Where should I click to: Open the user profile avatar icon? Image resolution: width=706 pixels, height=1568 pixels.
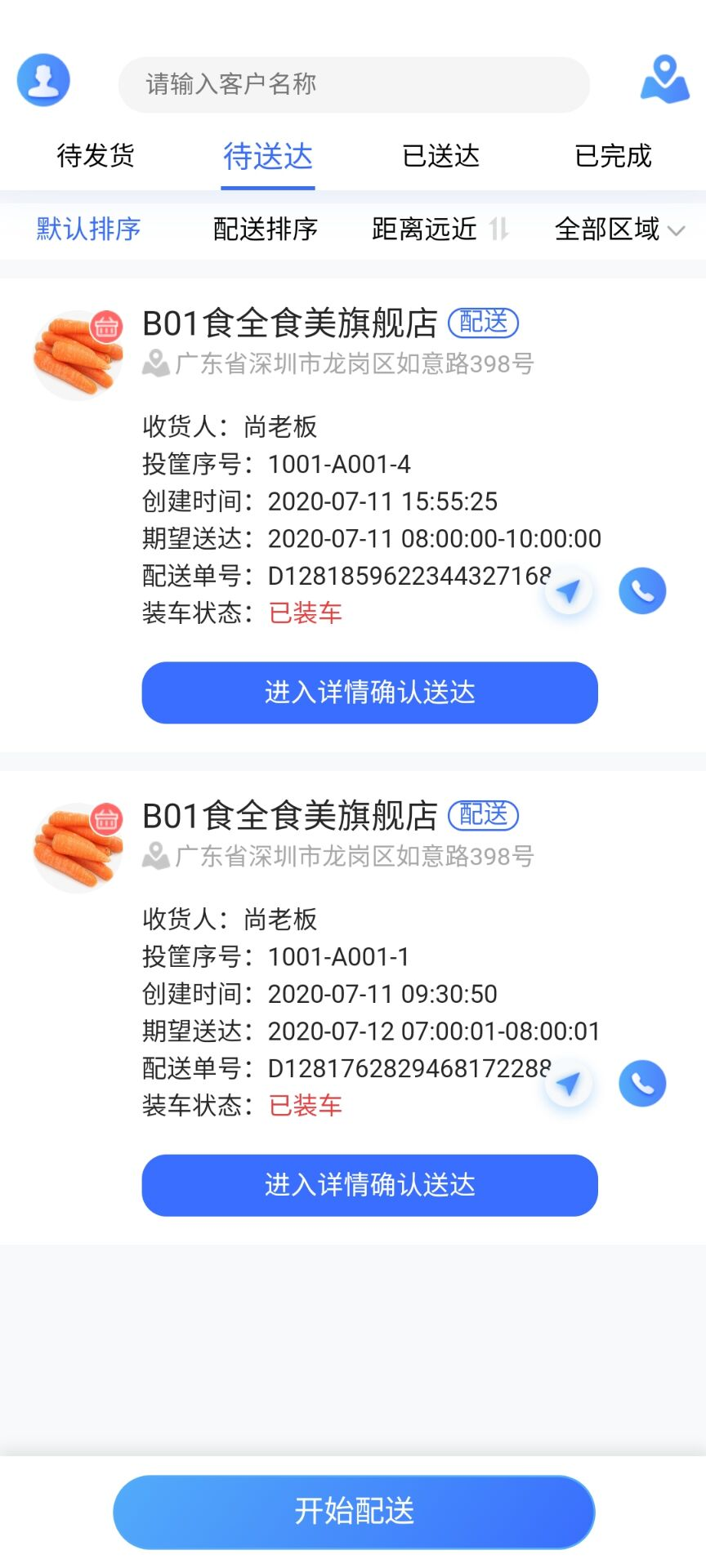pyautogui.click(x=43, y=80)
